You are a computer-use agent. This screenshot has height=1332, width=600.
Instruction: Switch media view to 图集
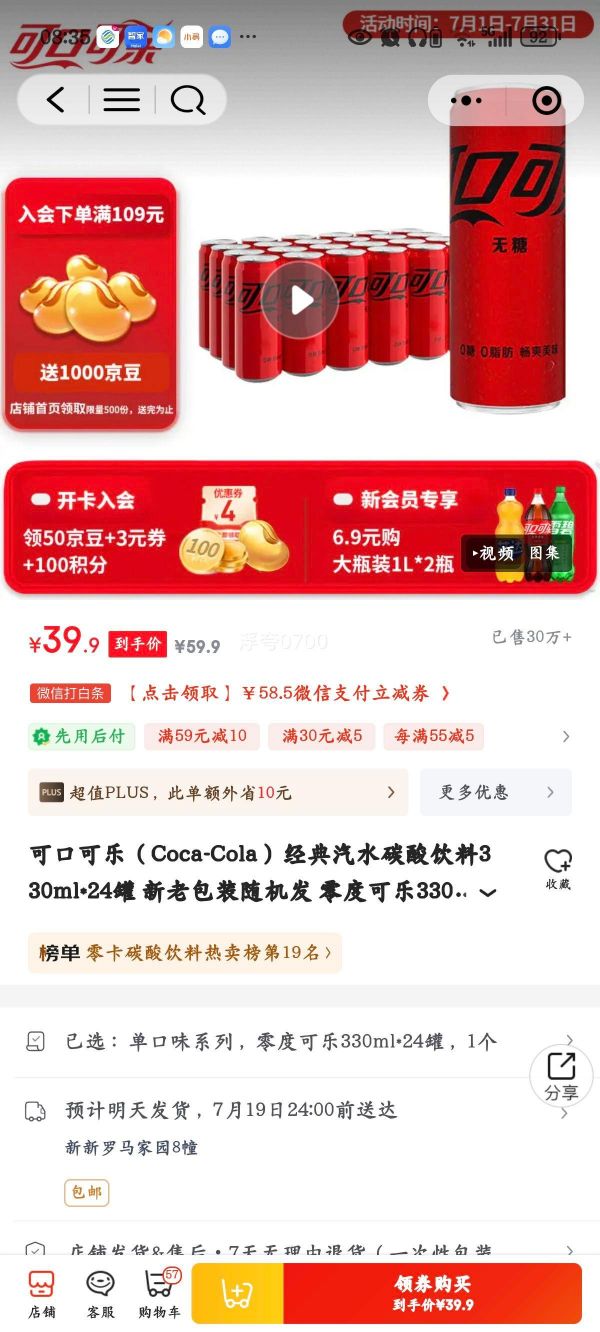[x=545, y=553]
